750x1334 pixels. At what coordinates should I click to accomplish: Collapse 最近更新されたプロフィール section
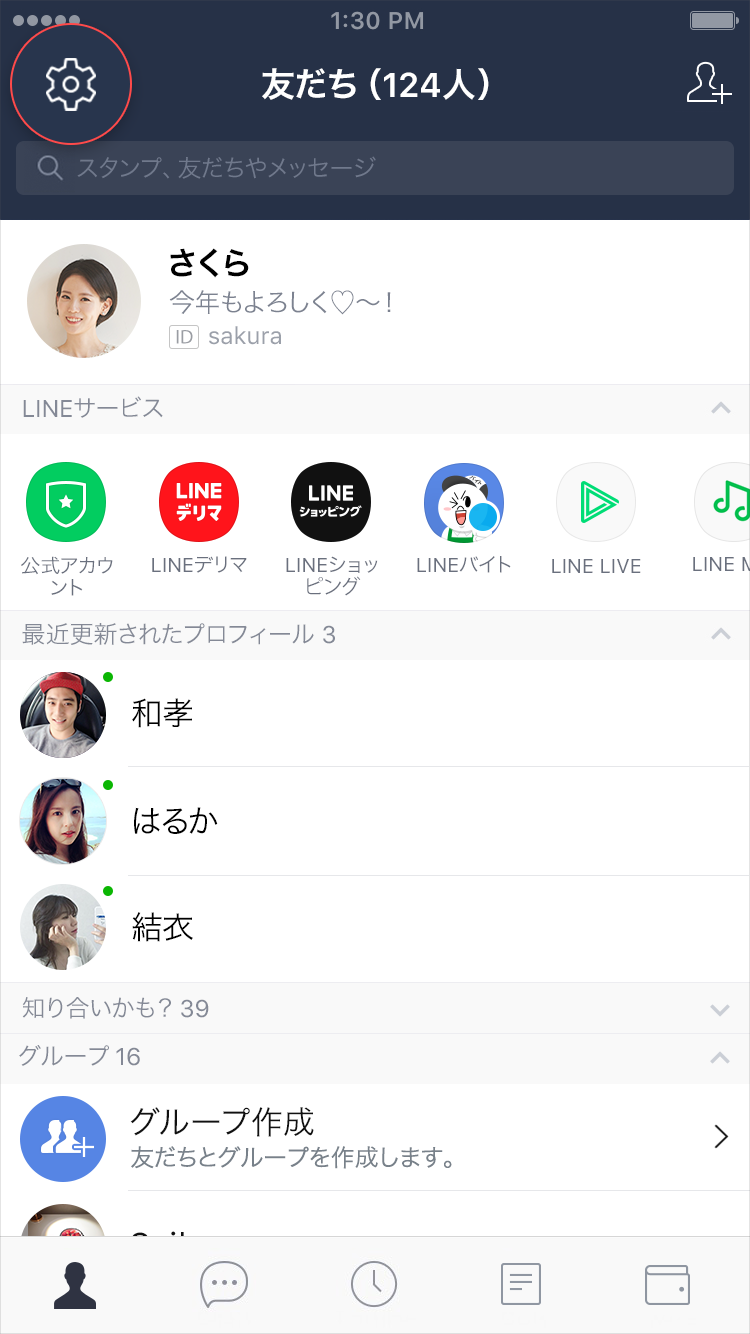[720, 634]
